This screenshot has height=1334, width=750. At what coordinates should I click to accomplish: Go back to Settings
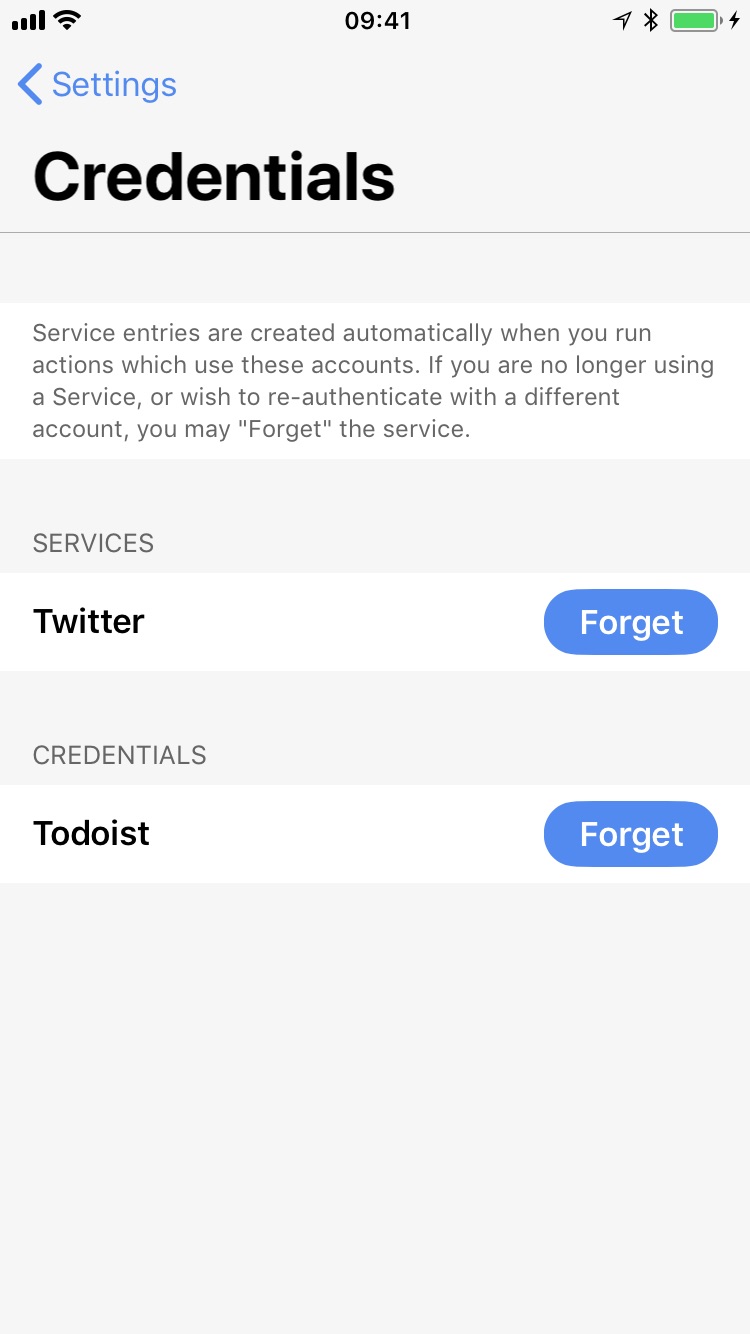coord(97,85)
